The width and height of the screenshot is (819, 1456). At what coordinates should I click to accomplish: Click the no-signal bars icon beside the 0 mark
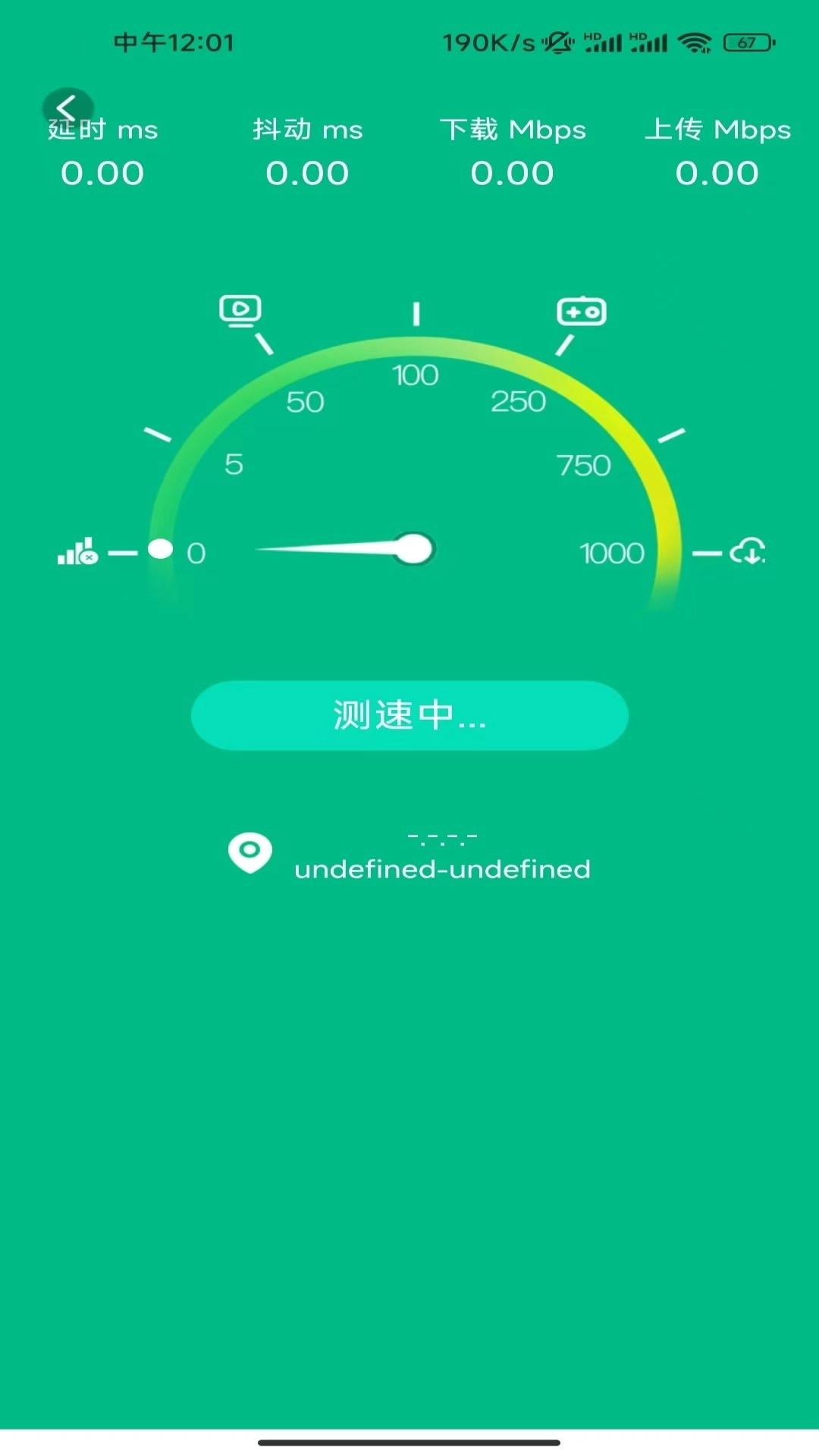pos(77,551)
